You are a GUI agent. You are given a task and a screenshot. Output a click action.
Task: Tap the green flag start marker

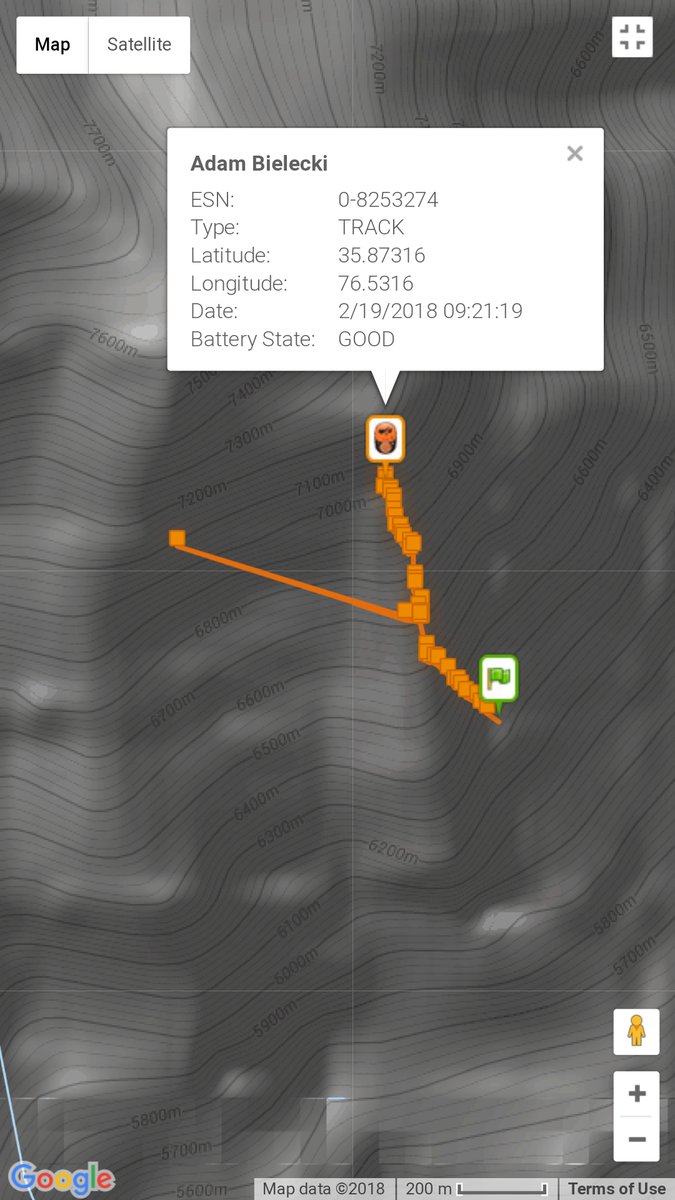498,680
